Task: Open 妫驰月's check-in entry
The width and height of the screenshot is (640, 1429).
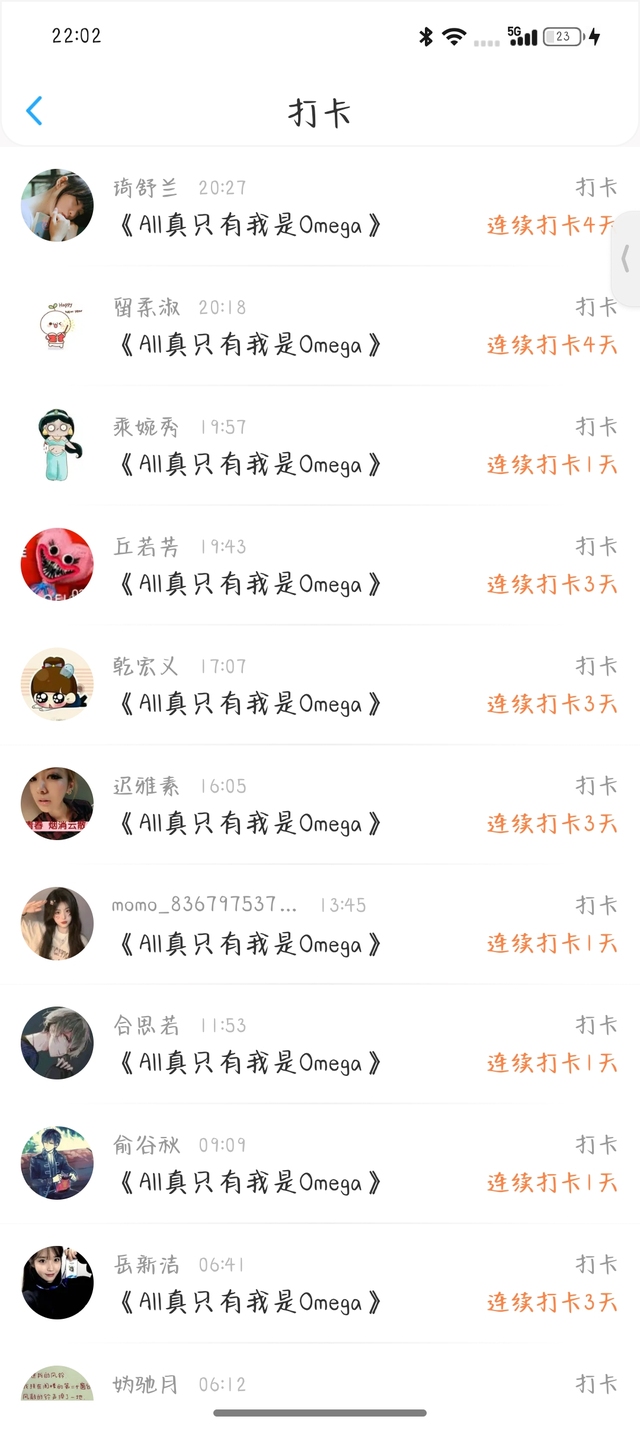Action: pyautogui.click(x=320, y=1386)
